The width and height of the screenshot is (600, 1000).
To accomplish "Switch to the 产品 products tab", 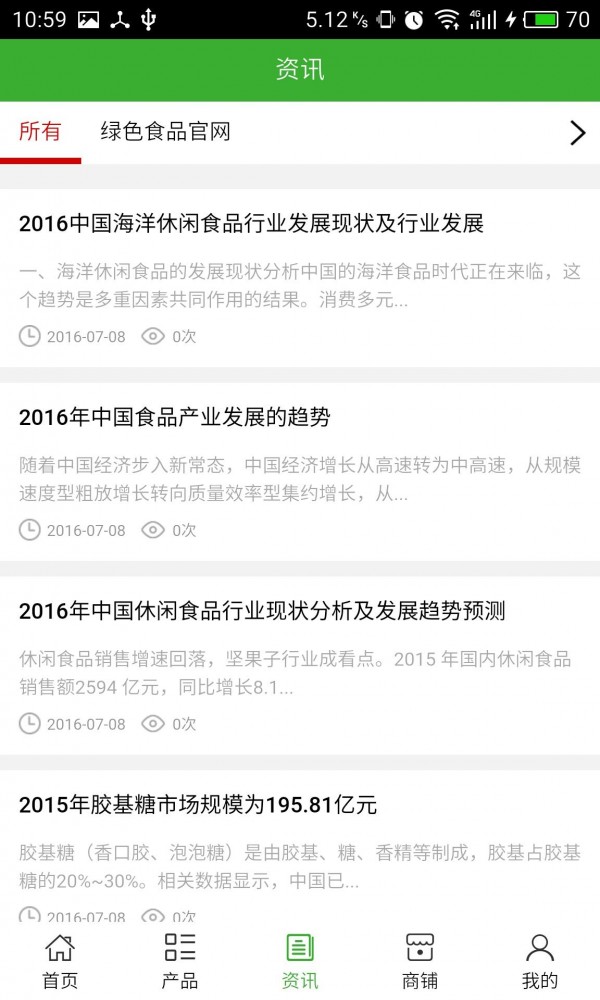I will (x=180, y=960).
